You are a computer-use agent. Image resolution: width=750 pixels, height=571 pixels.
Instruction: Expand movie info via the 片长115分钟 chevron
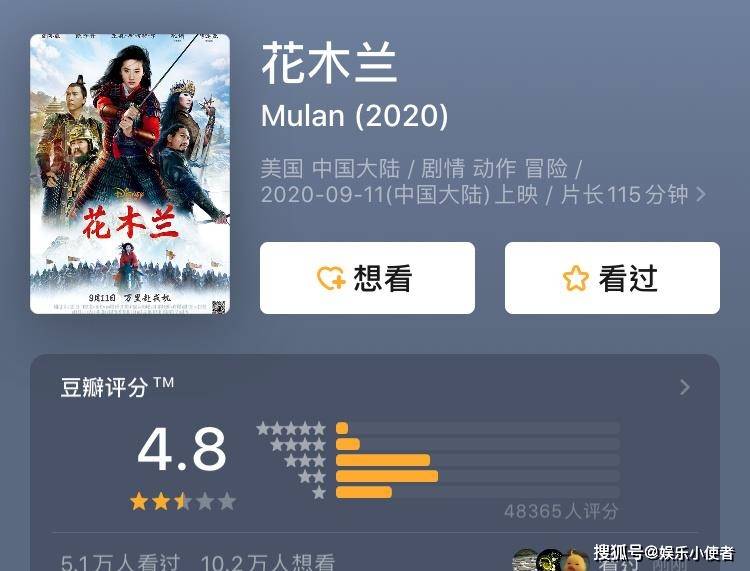point(700,194)
